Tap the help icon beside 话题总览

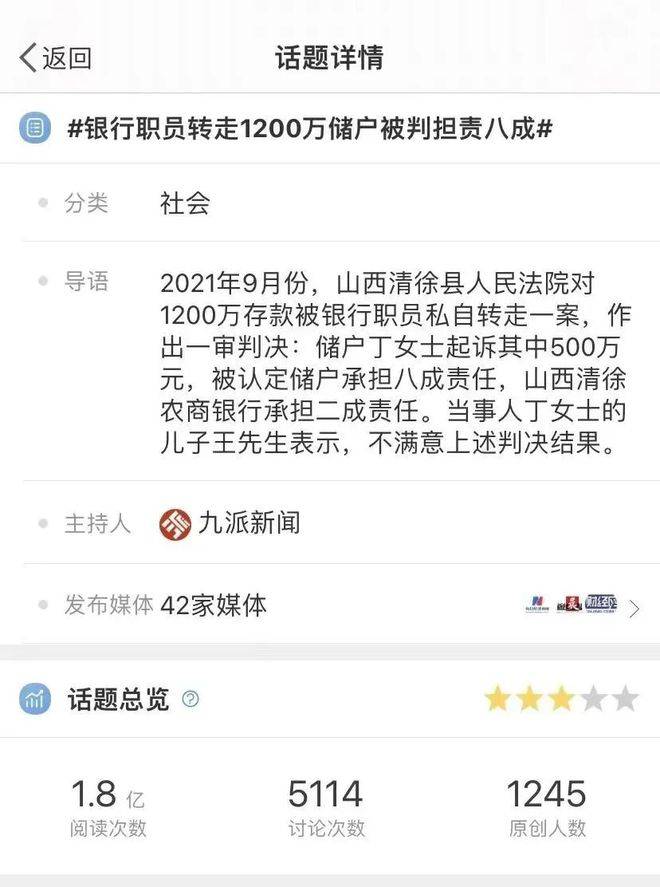pos(190,699)
